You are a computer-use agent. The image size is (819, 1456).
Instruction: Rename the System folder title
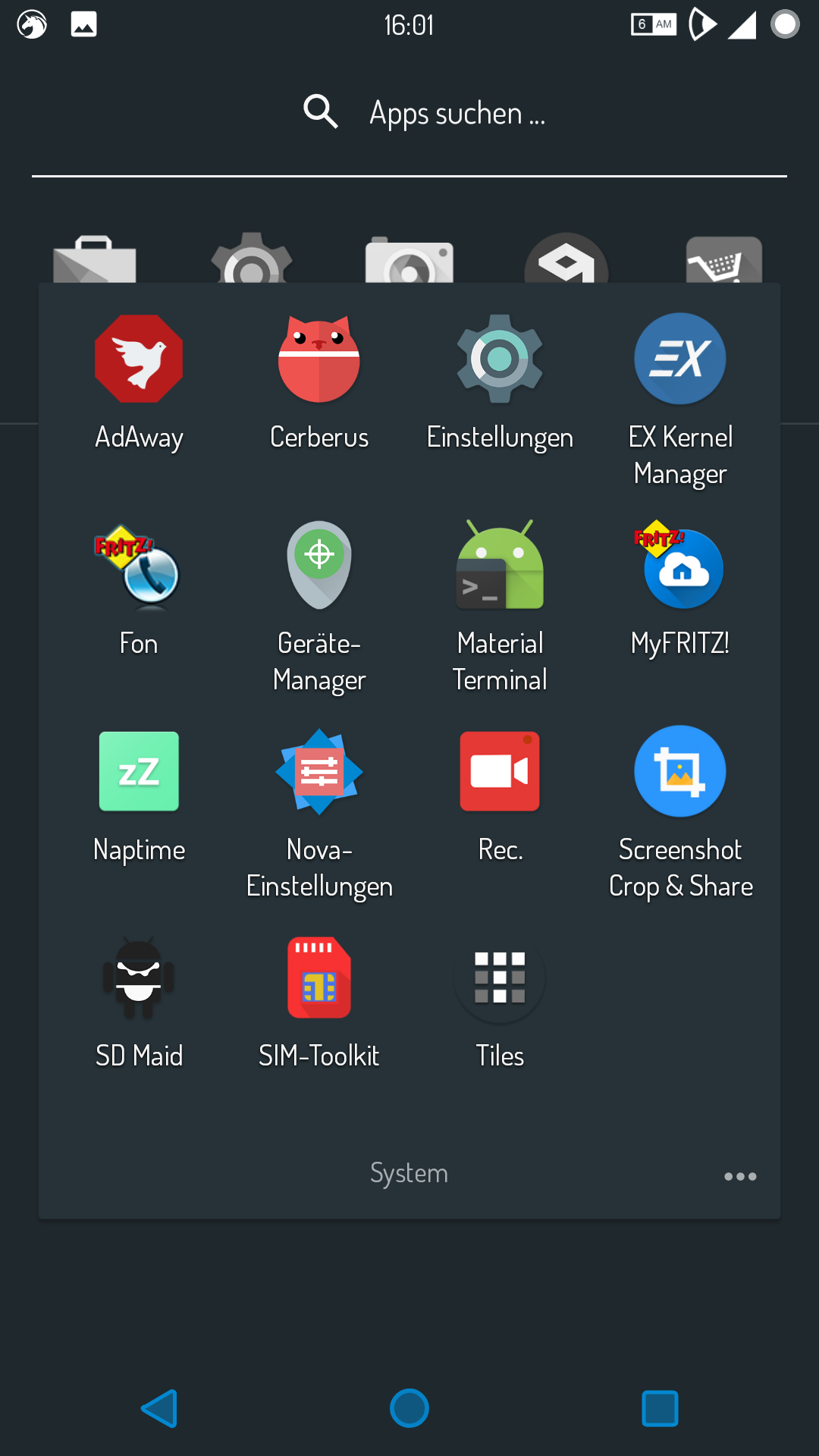click(x=409, y=1173)
